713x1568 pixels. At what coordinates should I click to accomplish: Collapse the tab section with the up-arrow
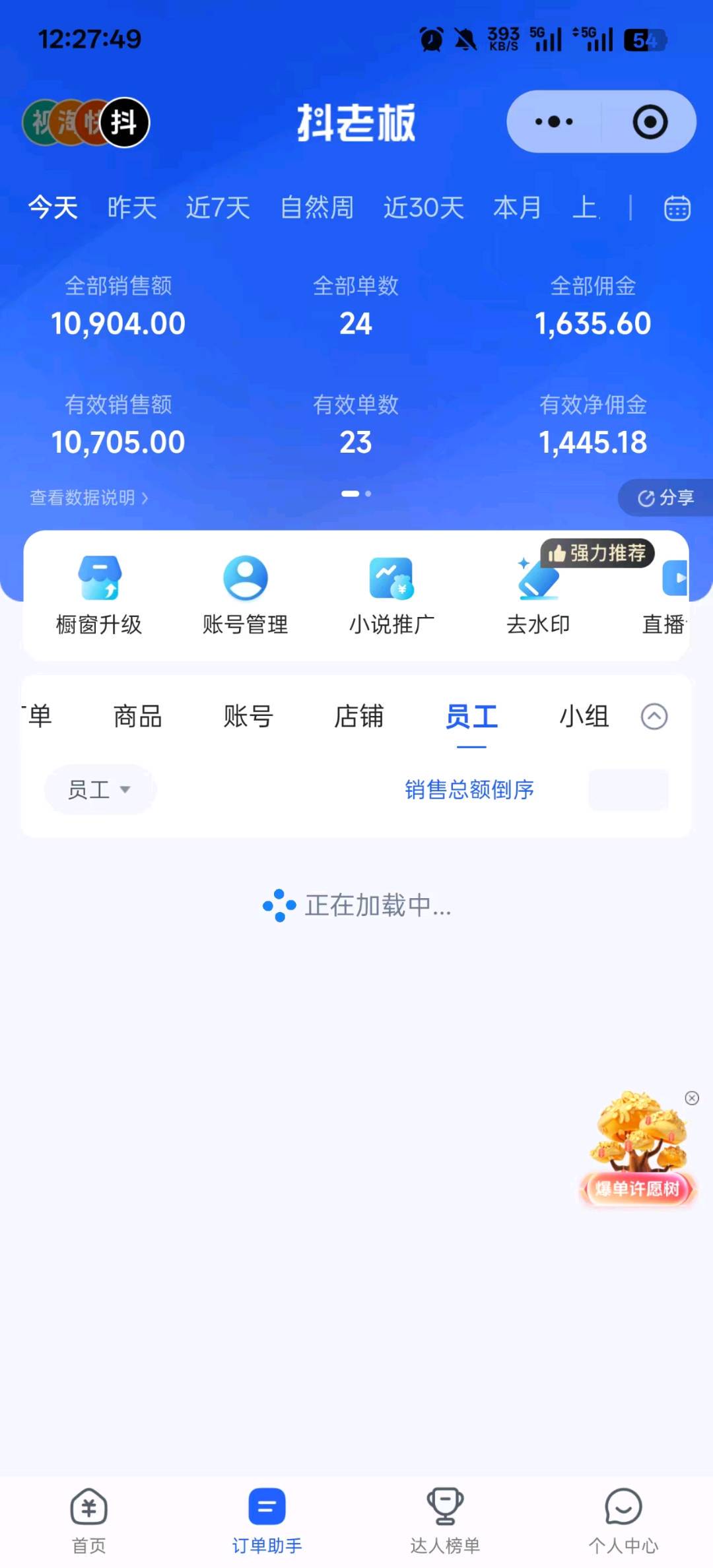pos(654,716)
